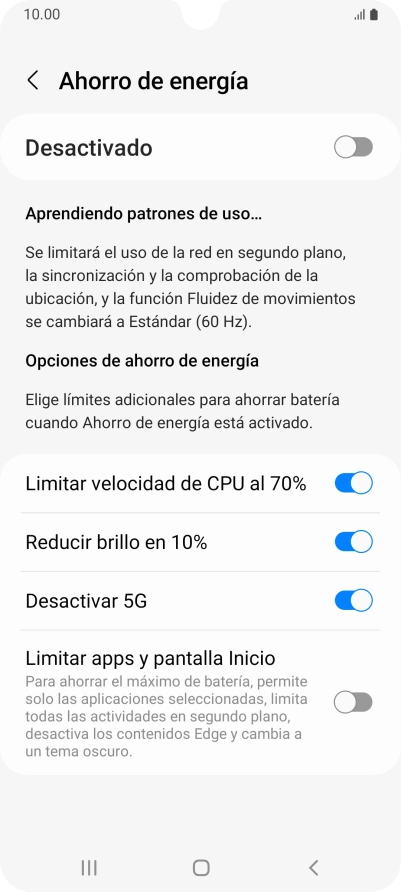
Task: Go back from Ahorro de energía
Action: (33, 81)
